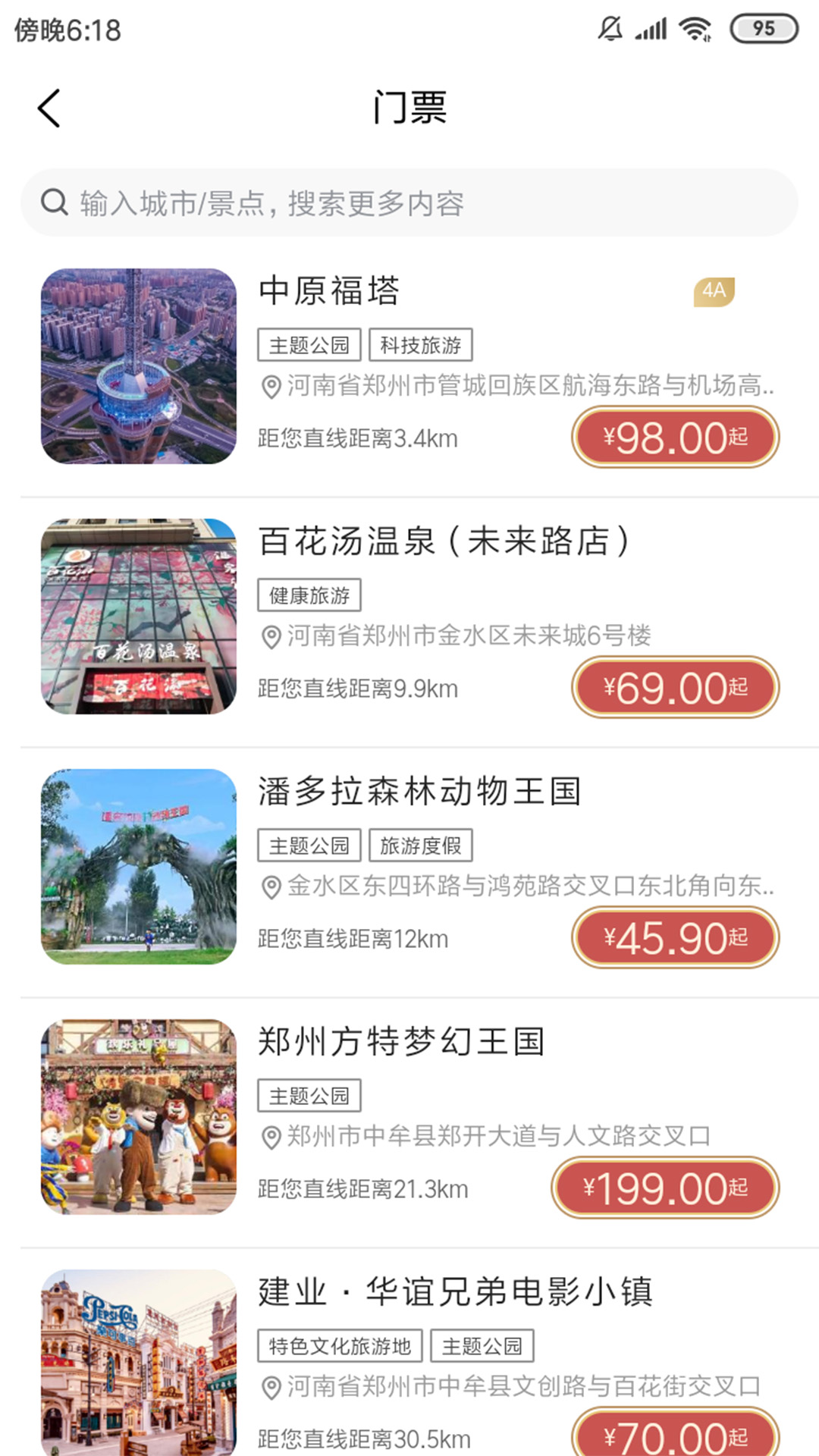Viewport: 819px width, 1456px height.
Task: Tap the Wi-Fi icon in the status bar
Action: tap(694, 29)
